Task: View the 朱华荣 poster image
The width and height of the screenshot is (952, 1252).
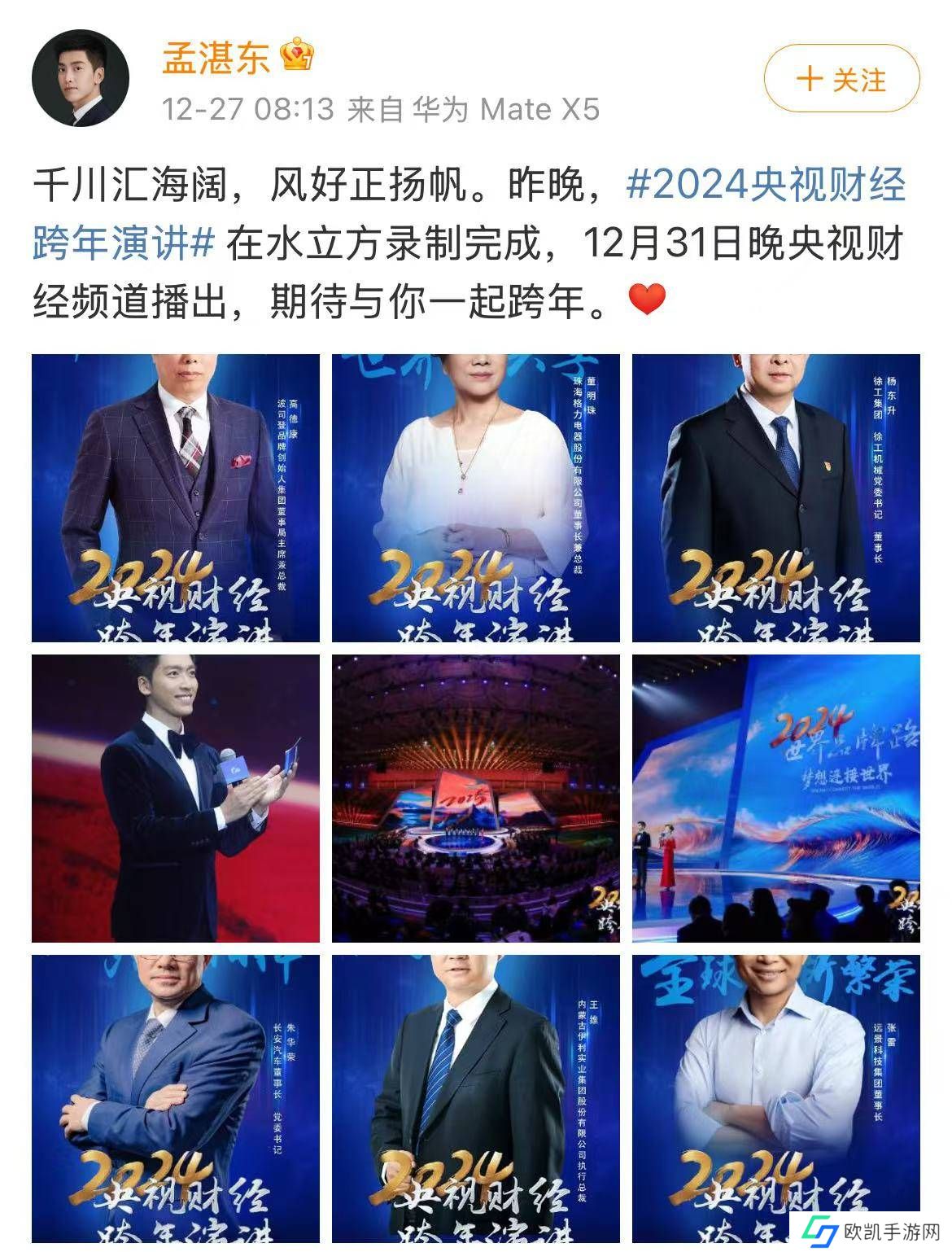Action: (x=176, y=1099)
